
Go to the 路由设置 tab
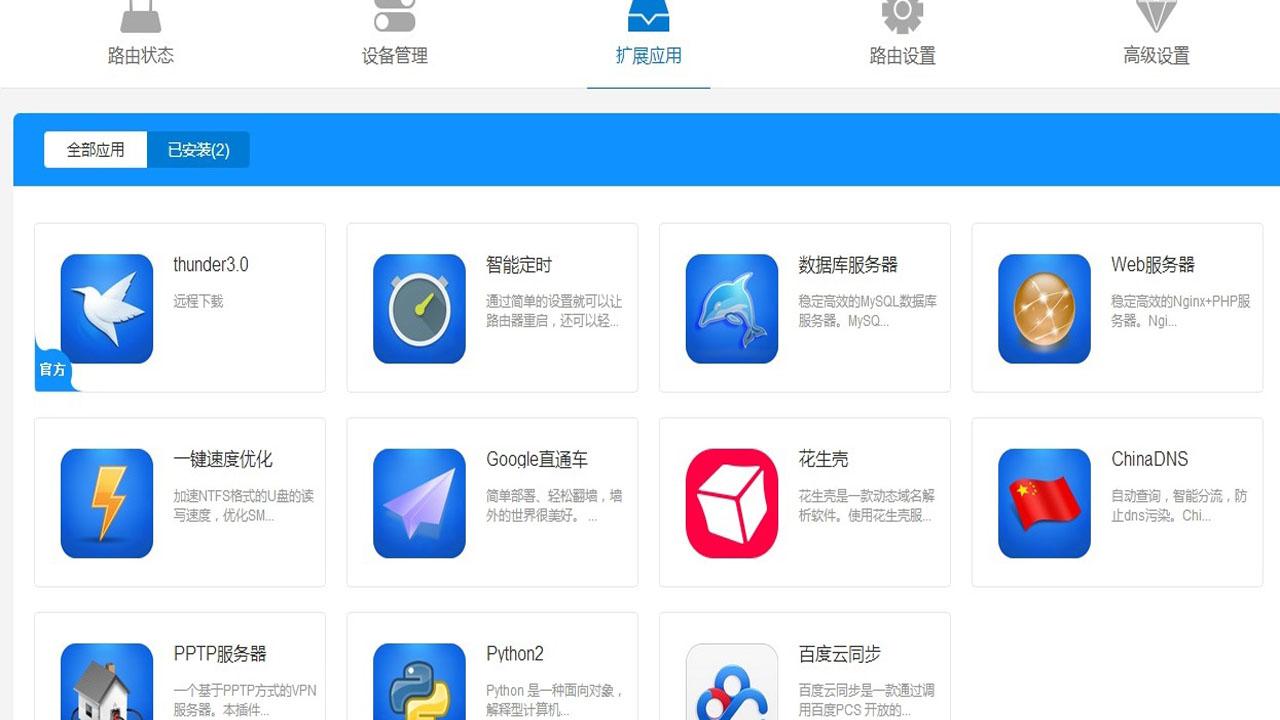(902, 40)
